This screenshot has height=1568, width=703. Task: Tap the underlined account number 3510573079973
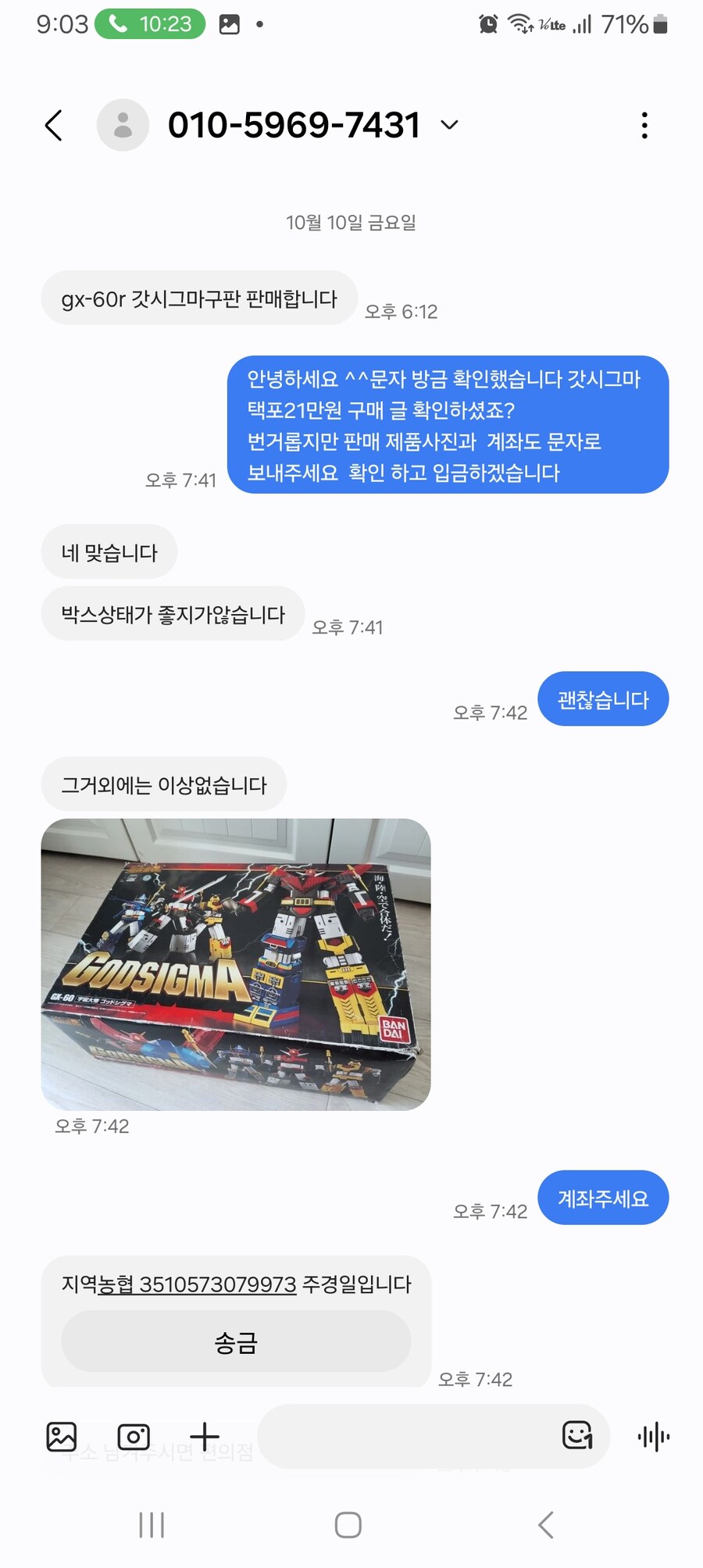coord(219,1284)
